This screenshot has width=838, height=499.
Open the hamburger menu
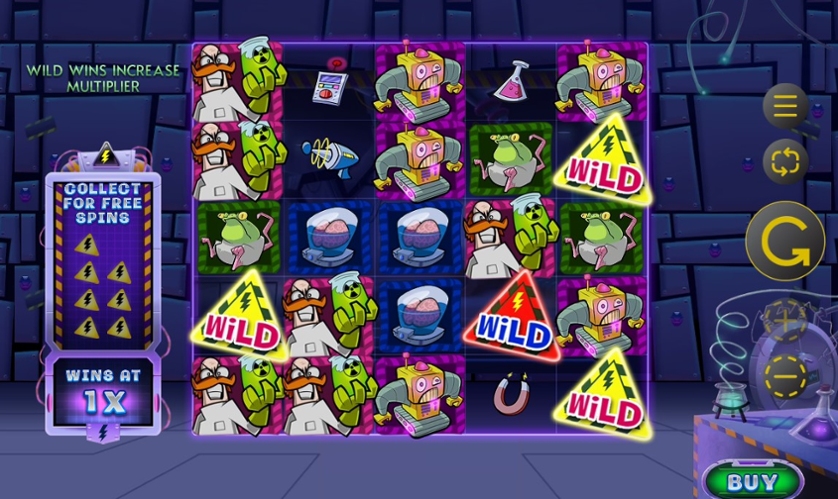(785, 105)
